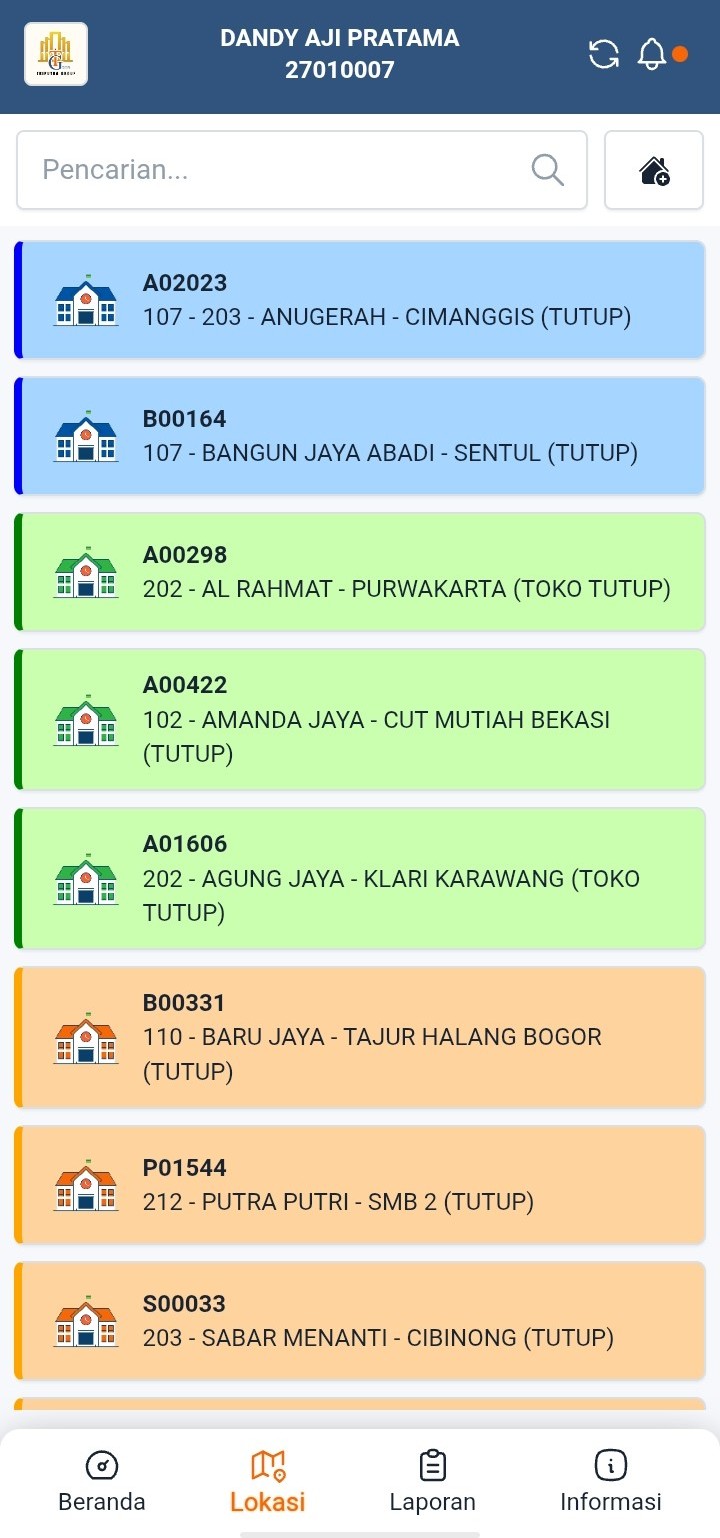Screen dimensions: 720x1538
Task: Refresh the location list
Action: 603,54
